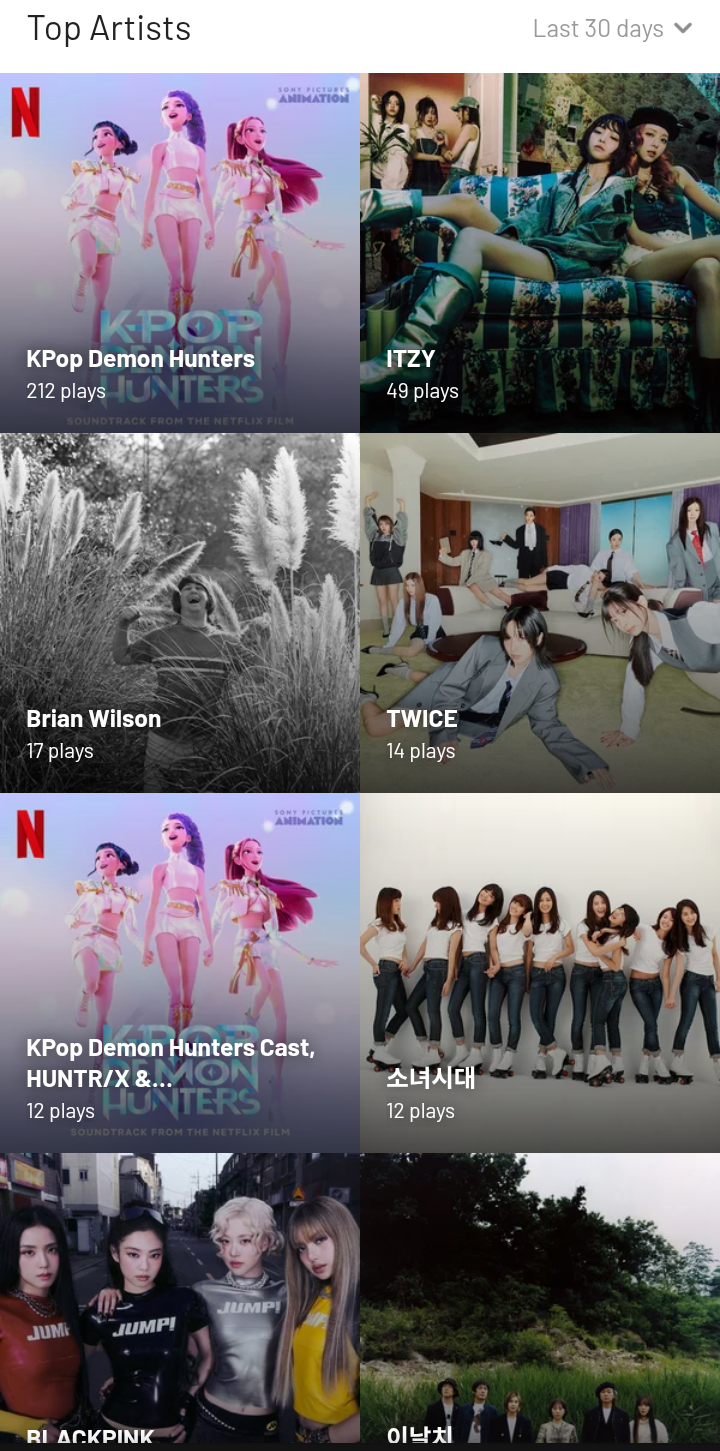Open the Last 30 days period dropdown

(x=612, y=29)
